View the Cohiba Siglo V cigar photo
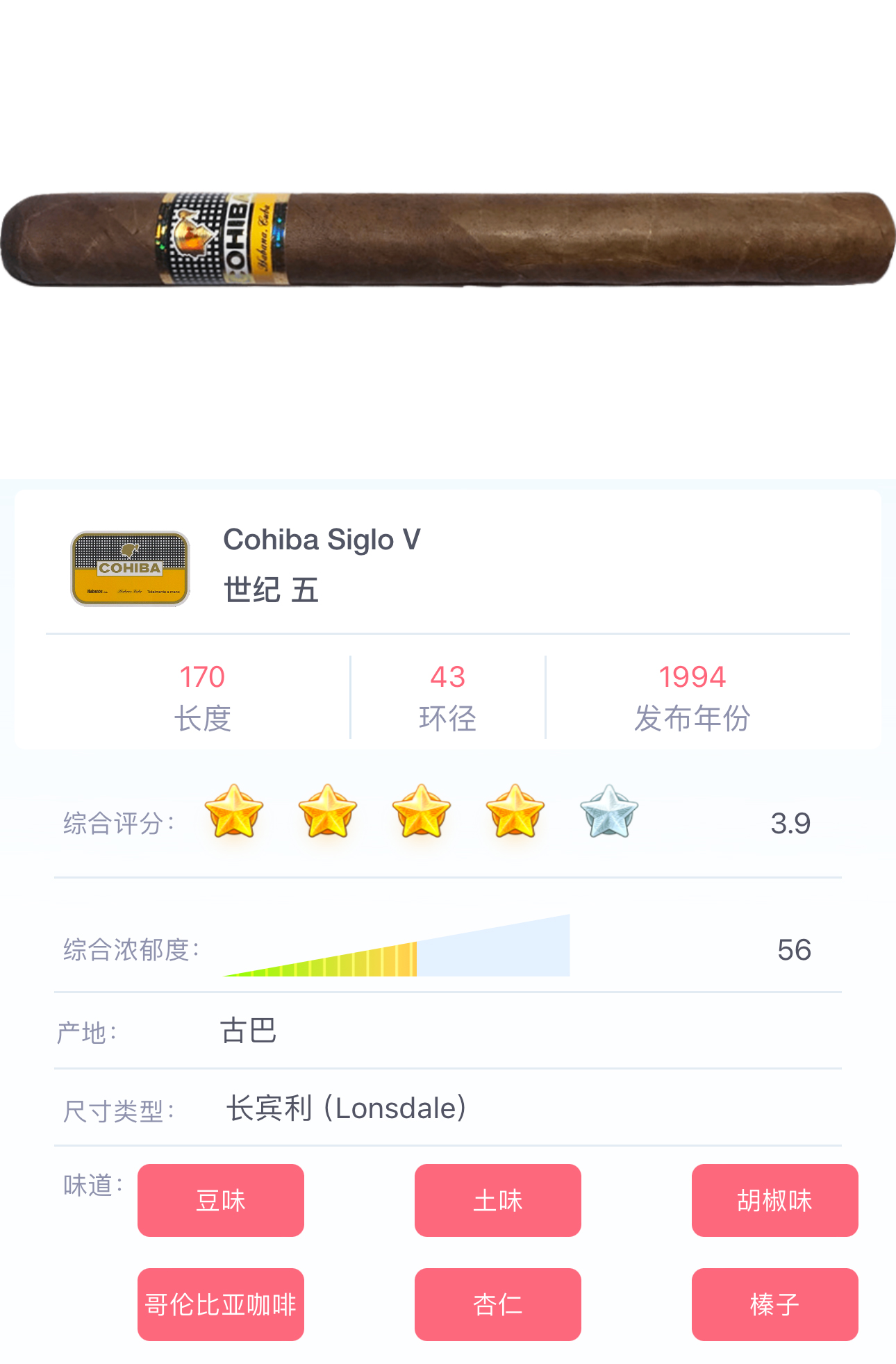 (448, 240)
